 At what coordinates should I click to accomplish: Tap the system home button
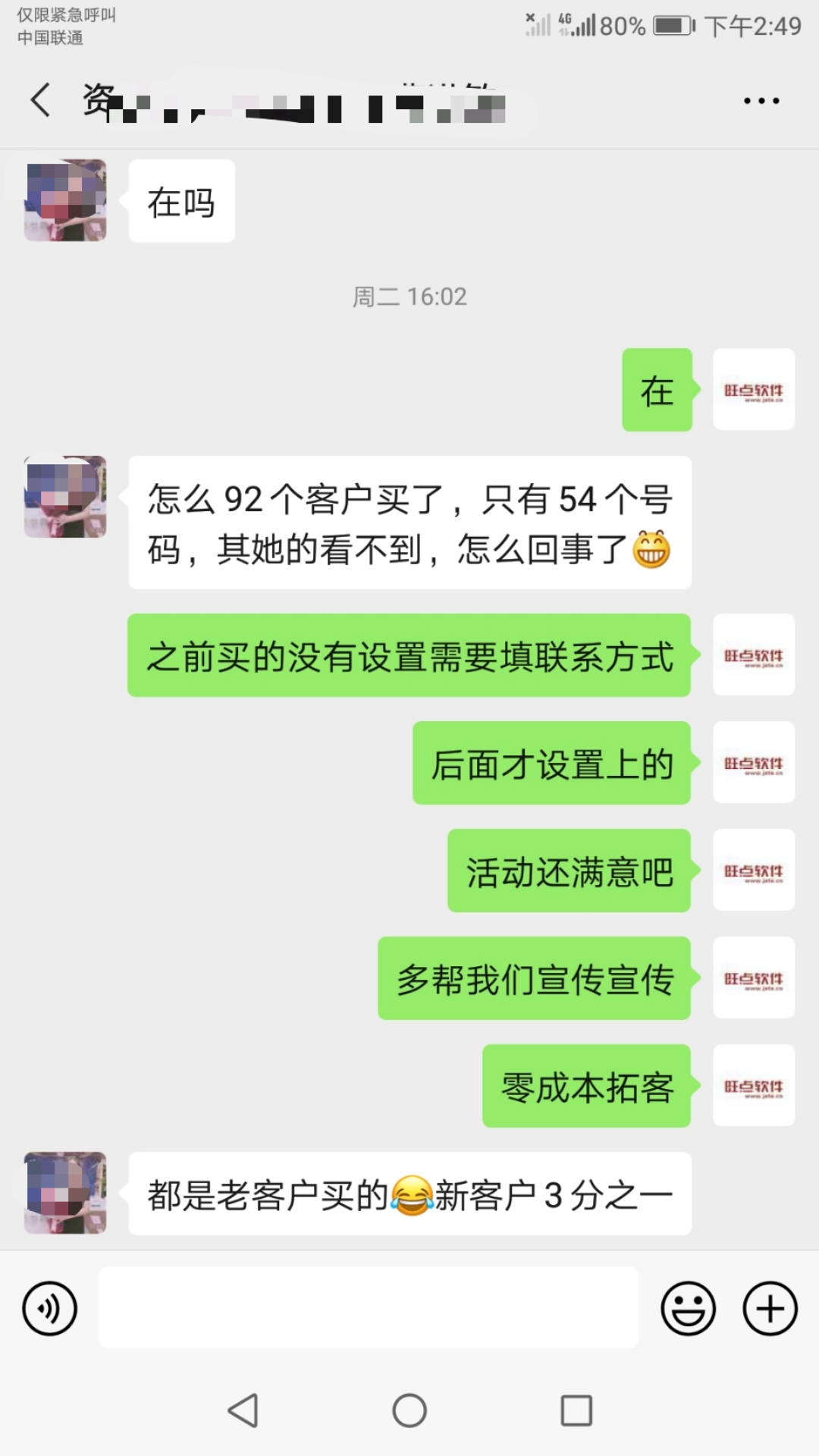(x=409, y=1410)
